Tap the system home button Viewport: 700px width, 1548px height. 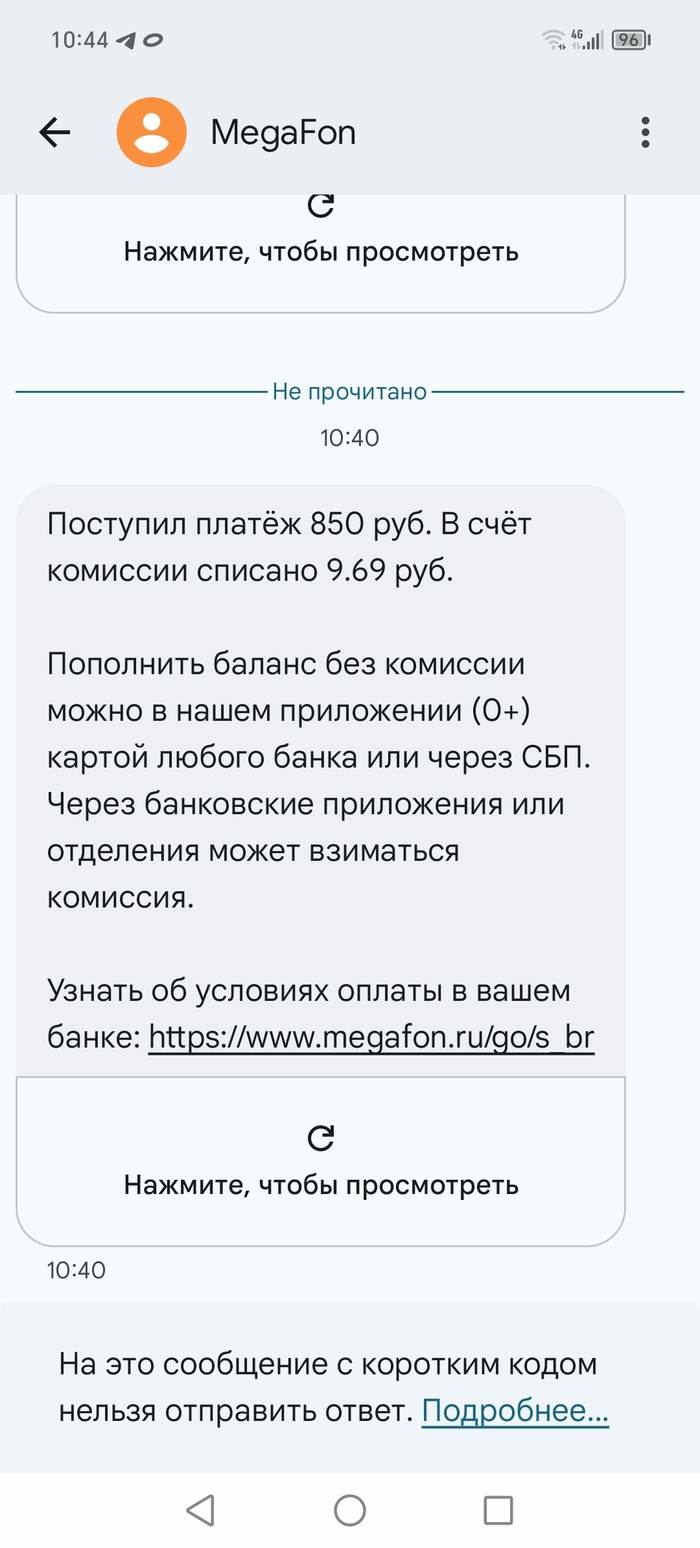tap(349, 1509)
